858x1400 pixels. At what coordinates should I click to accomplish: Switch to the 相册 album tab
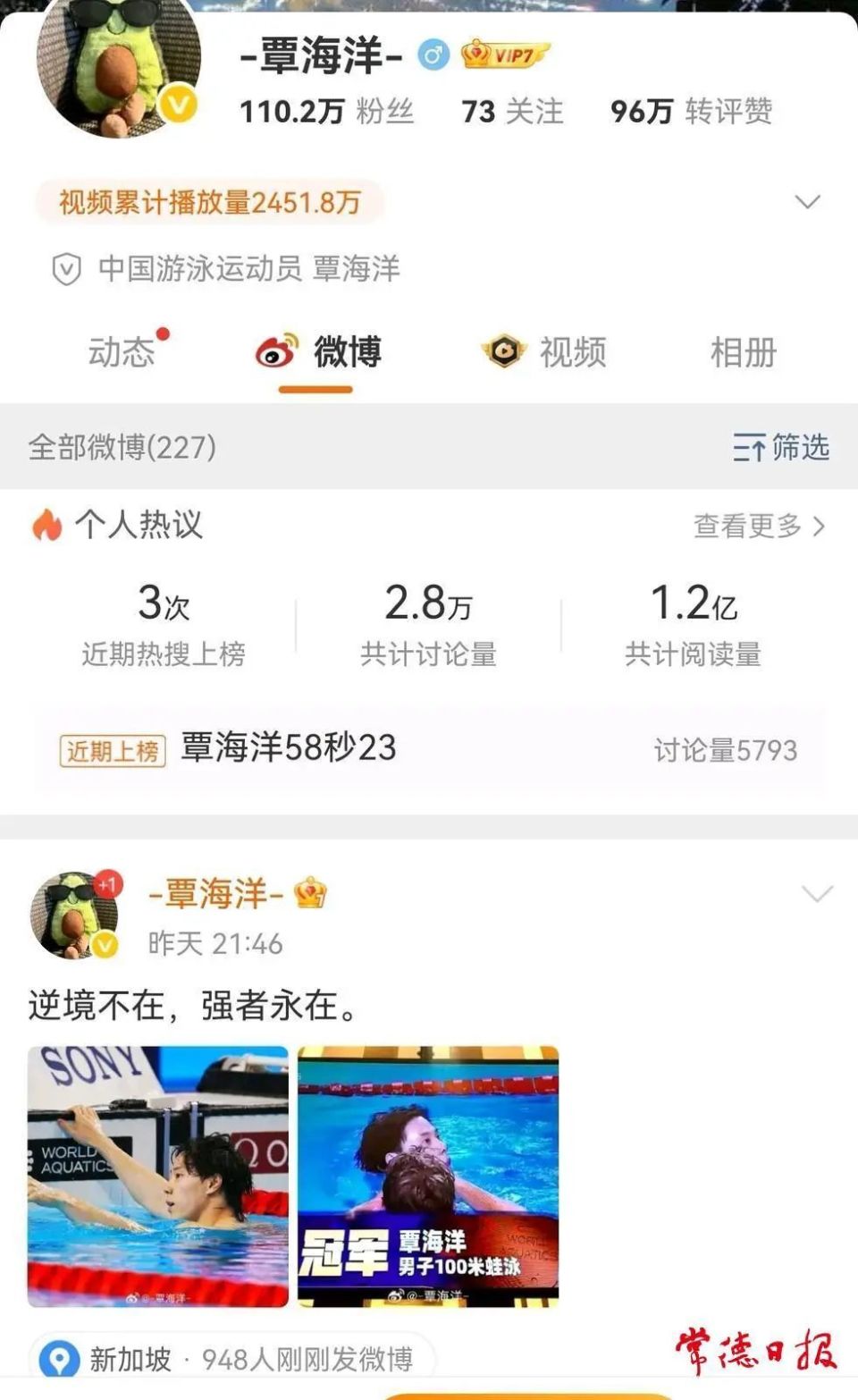point(743,352)
